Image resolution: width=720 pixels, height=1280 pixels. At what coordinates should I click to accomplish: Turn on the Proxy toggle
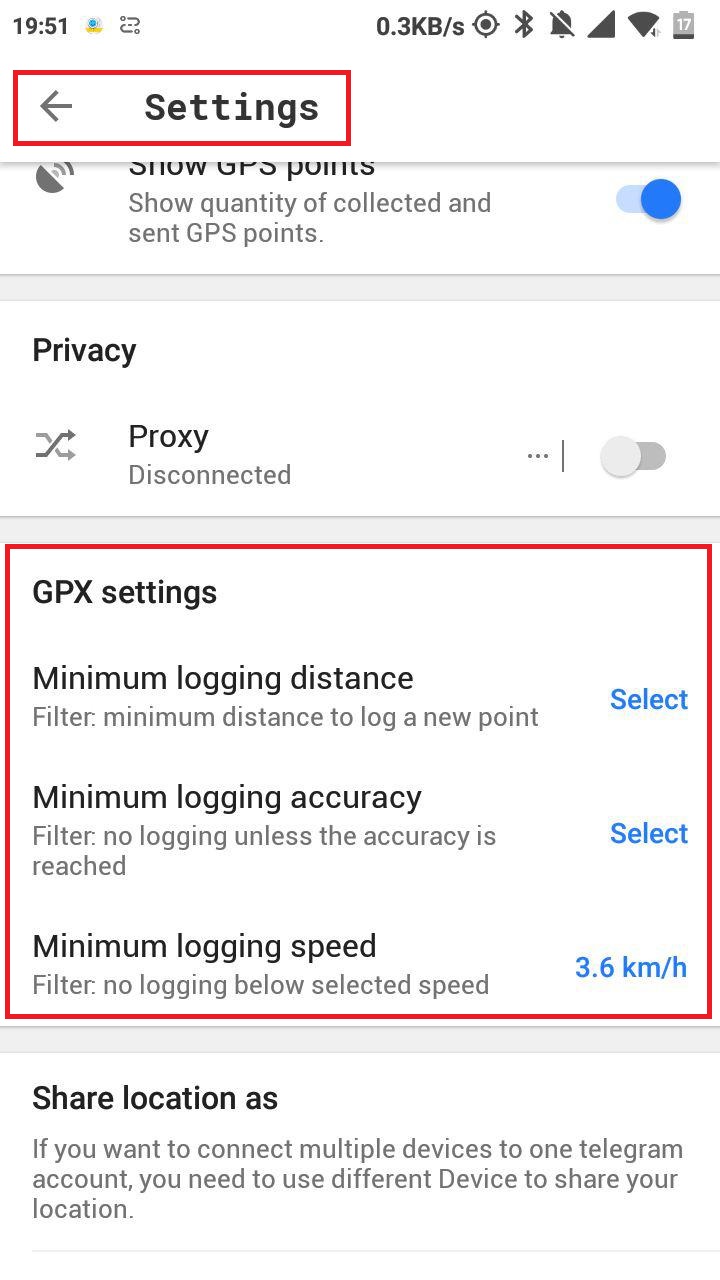(633, 457)
